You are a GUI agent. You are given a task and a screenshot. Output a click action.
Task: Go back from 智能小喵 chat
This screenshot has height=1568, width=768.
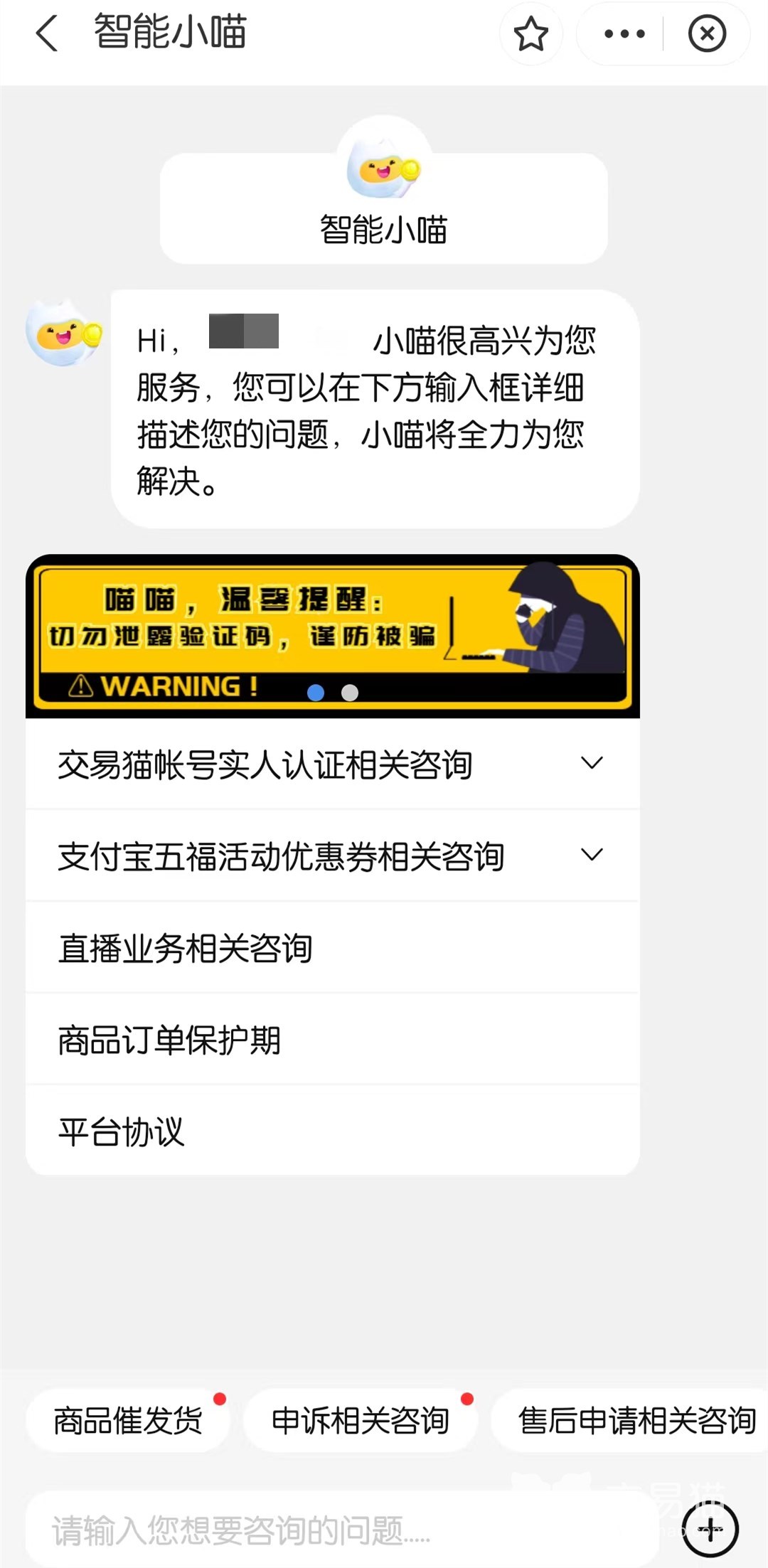[47, 33]
